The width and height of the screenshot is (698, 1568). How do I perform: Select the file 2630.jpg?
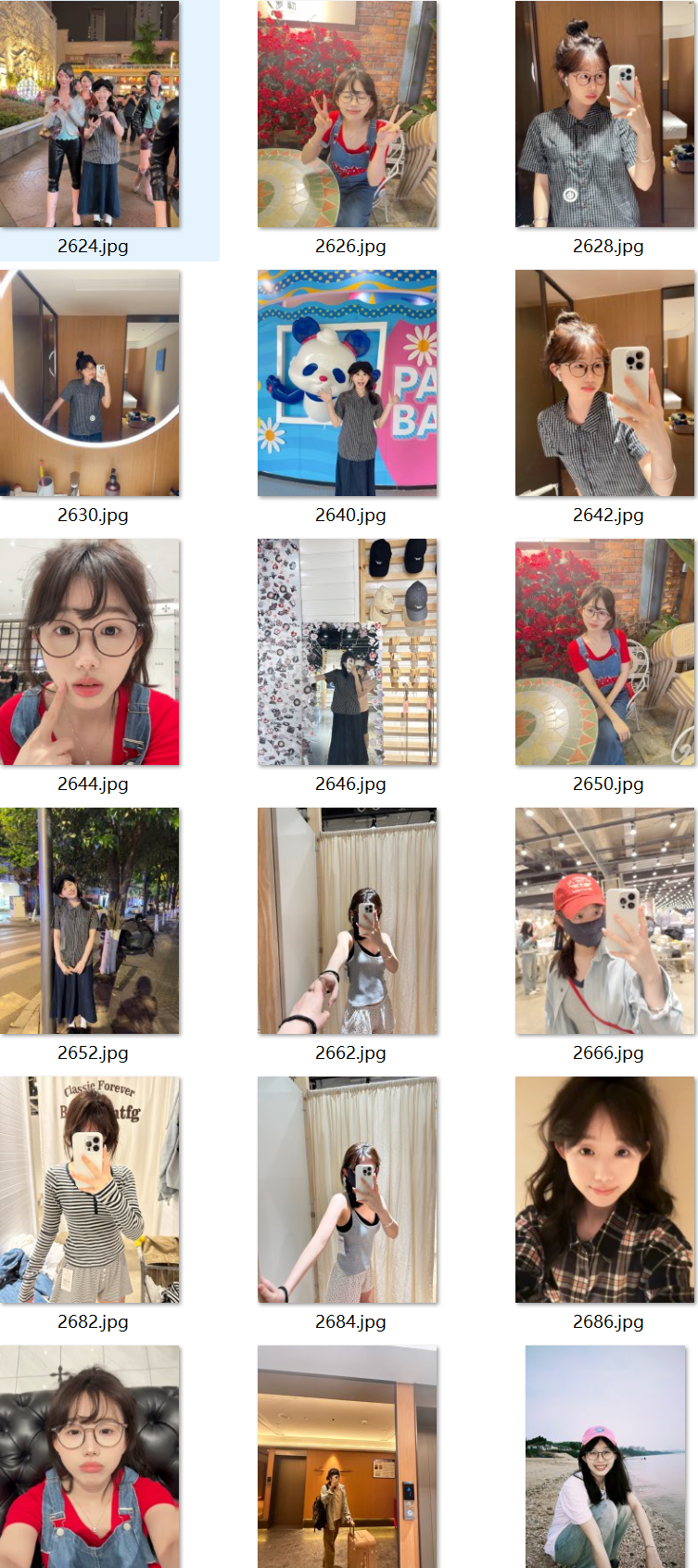pos(90,383)
